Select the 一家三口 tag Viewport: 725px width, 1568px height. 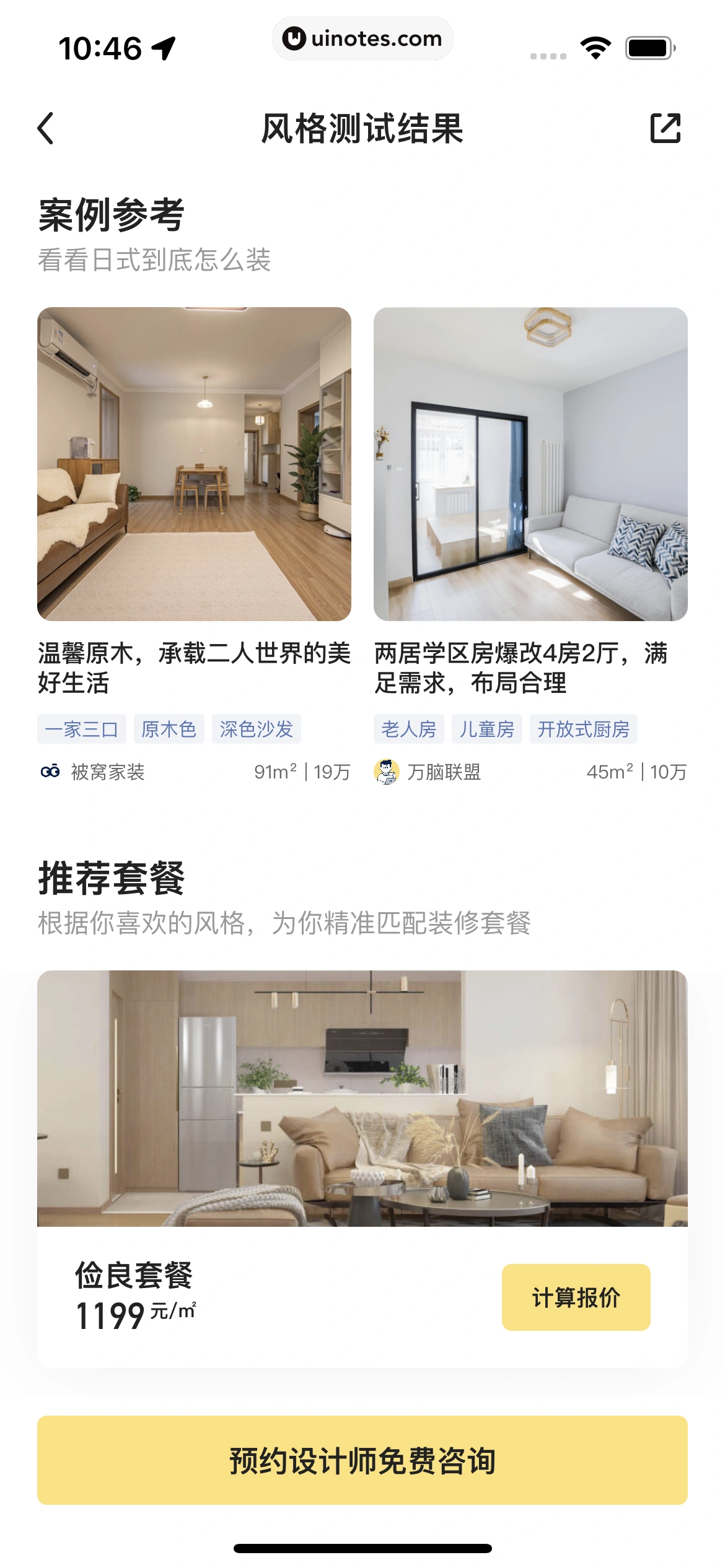click(x=82, y=729)
